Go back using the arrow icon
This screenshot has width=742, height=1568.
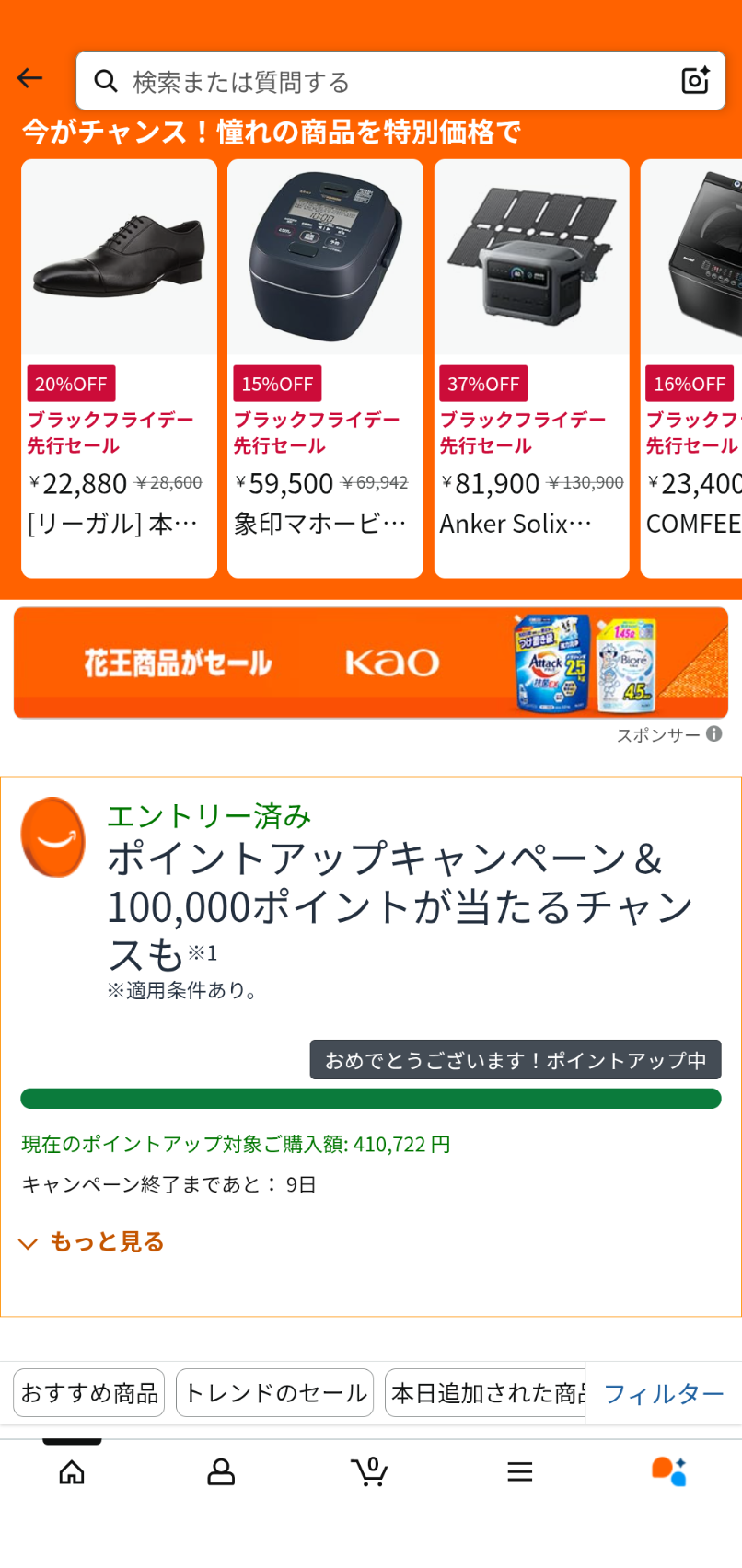[x=30, y=79]
